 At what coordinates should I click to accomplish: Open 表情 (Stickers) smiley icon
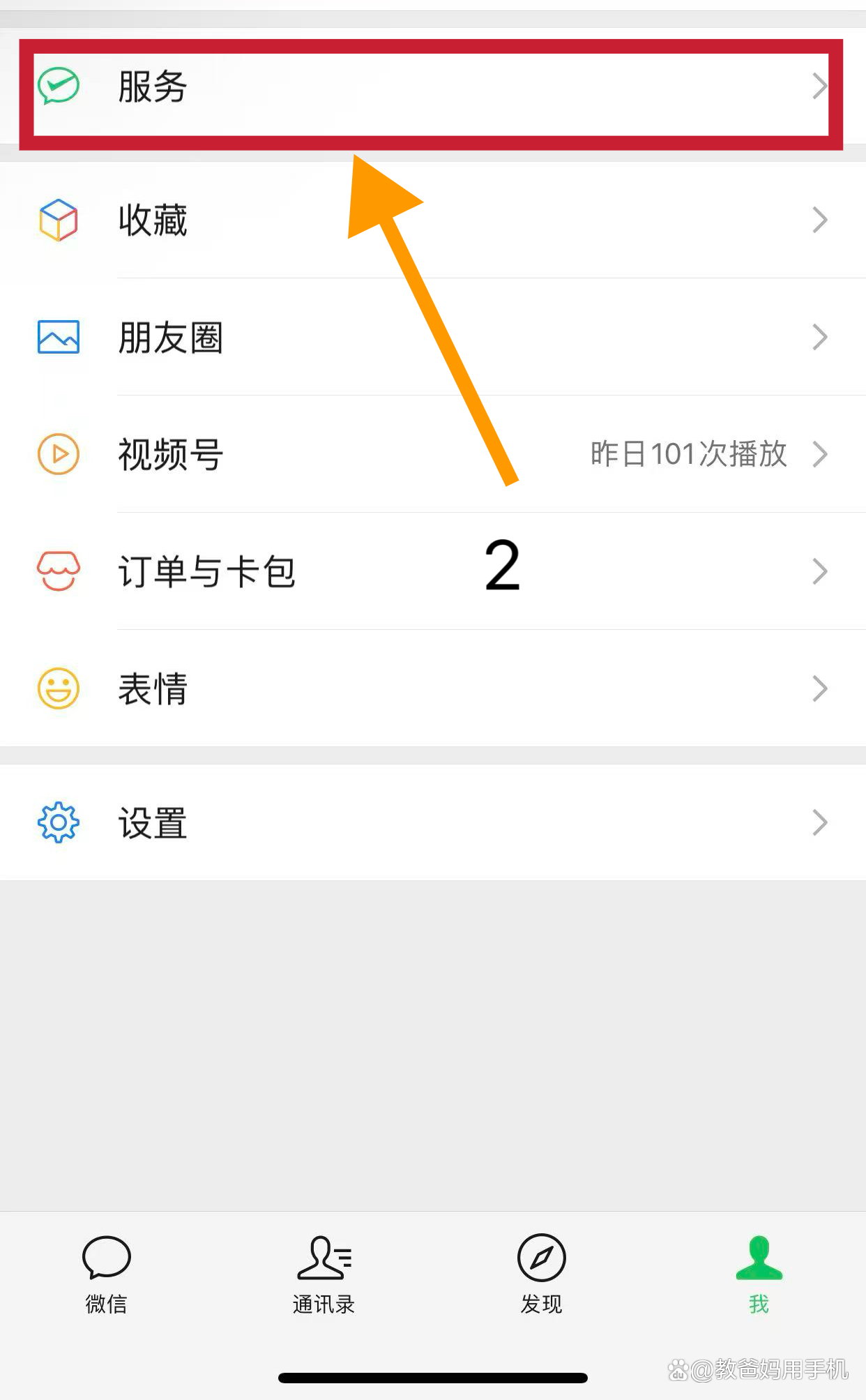[58, 688]
